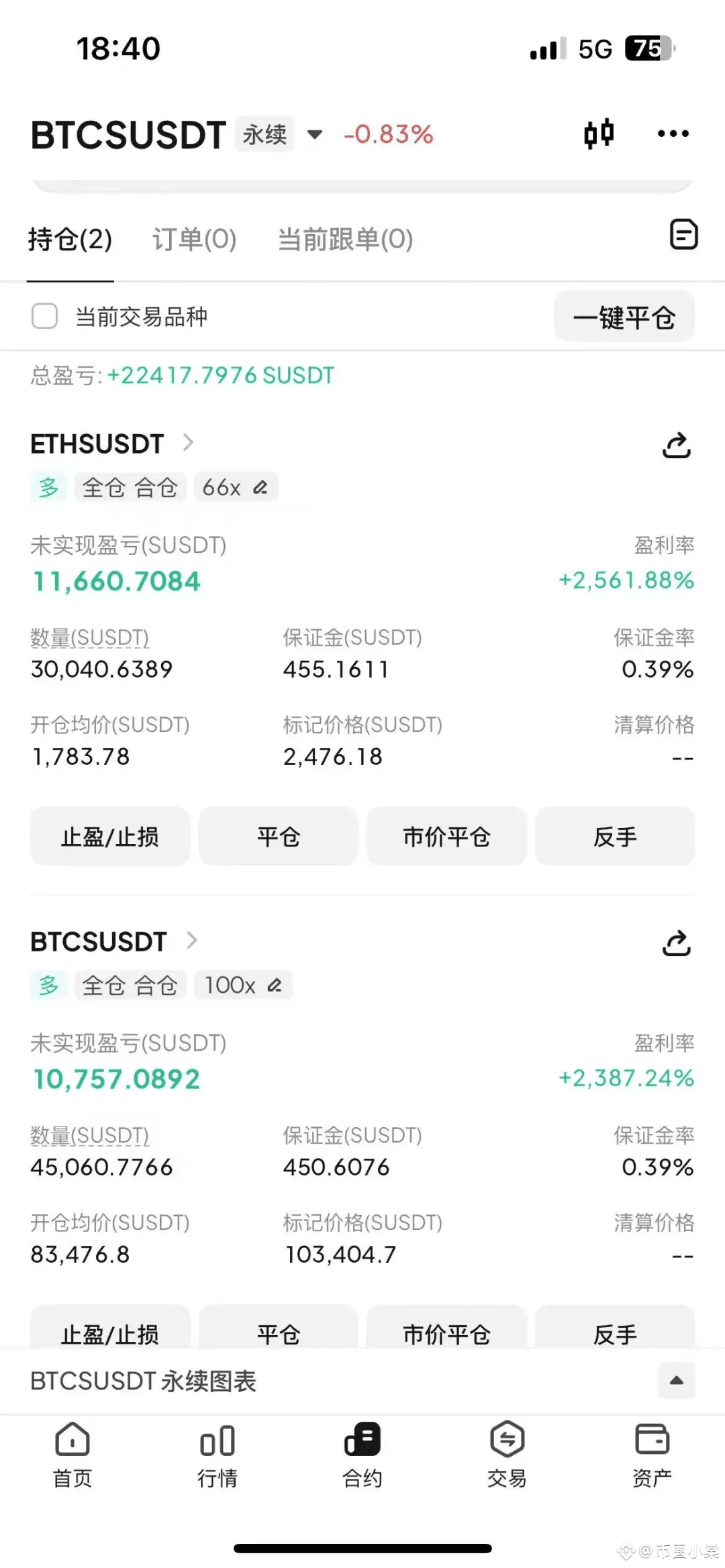This screenshot has height=1568, width=725.
Task: Tap 反手 to reverse the ETHSUSDT position
Action: point(615,837)
